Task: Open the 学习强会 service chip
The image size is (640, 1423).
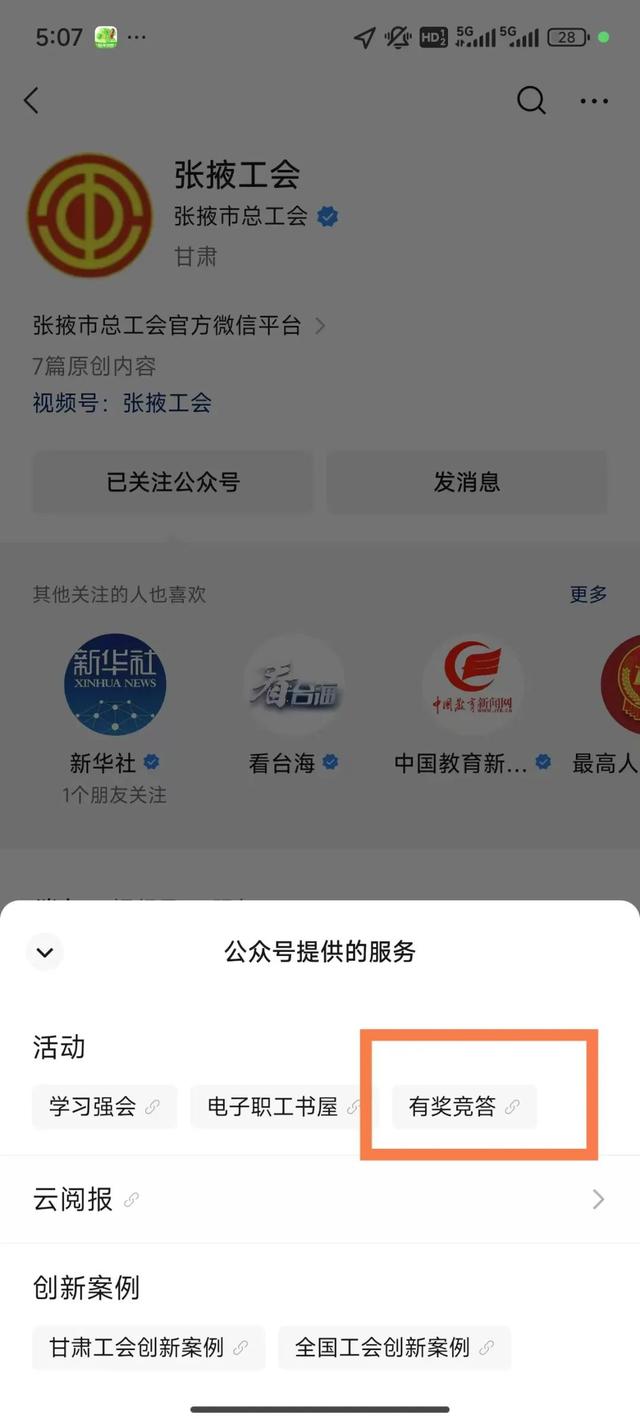Action: pyautogui.click(x=105, y=1107)
